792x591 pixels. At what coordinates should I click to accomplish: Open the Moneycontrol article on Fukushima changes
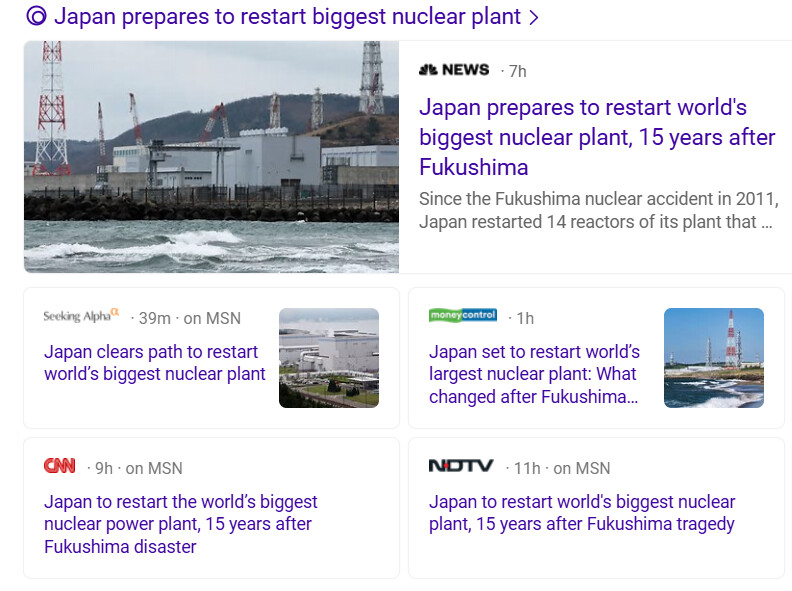coord(534,374)
